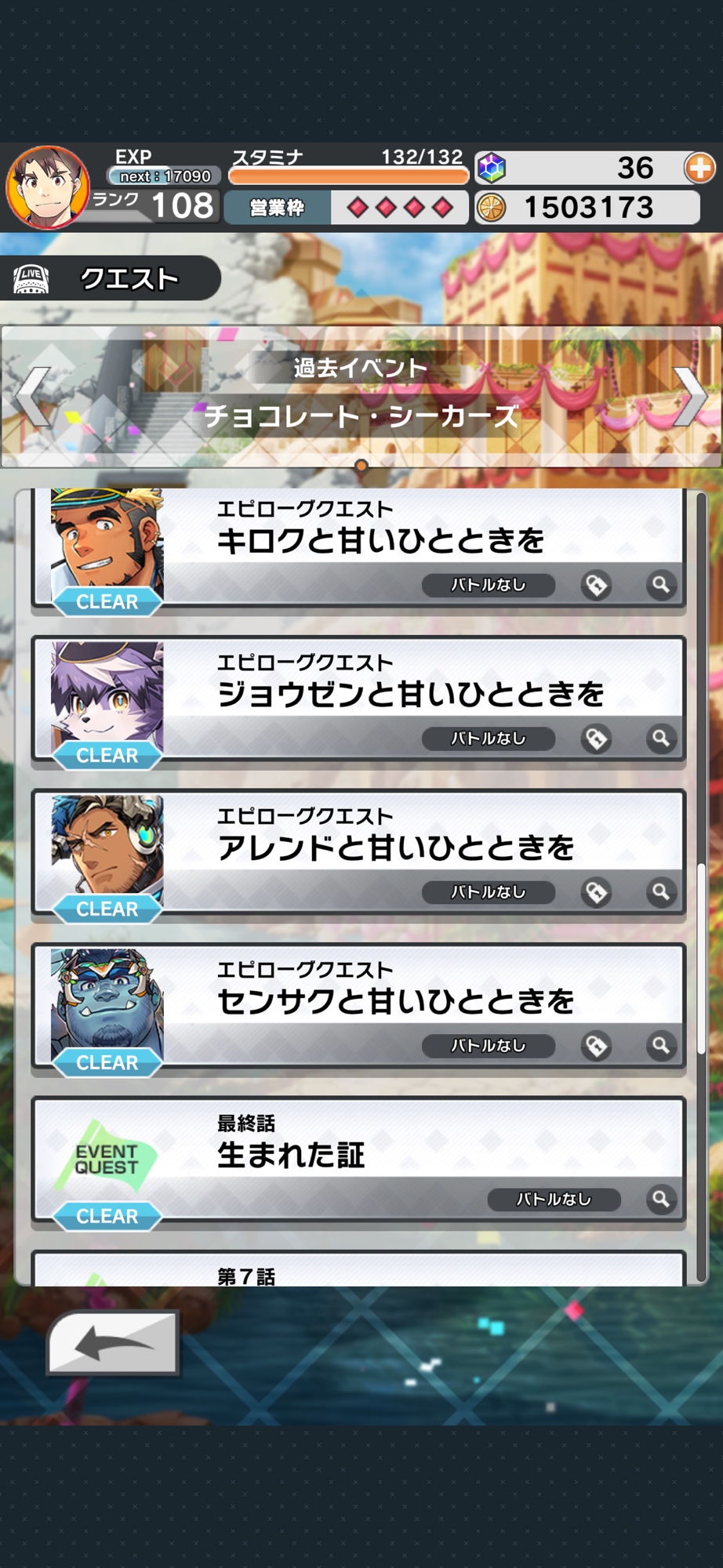Viewport: 723px width, 1568px height.
Task: Open the ジョウゼンと甘いひとときを epilogue quest
Action: [409, 695]
